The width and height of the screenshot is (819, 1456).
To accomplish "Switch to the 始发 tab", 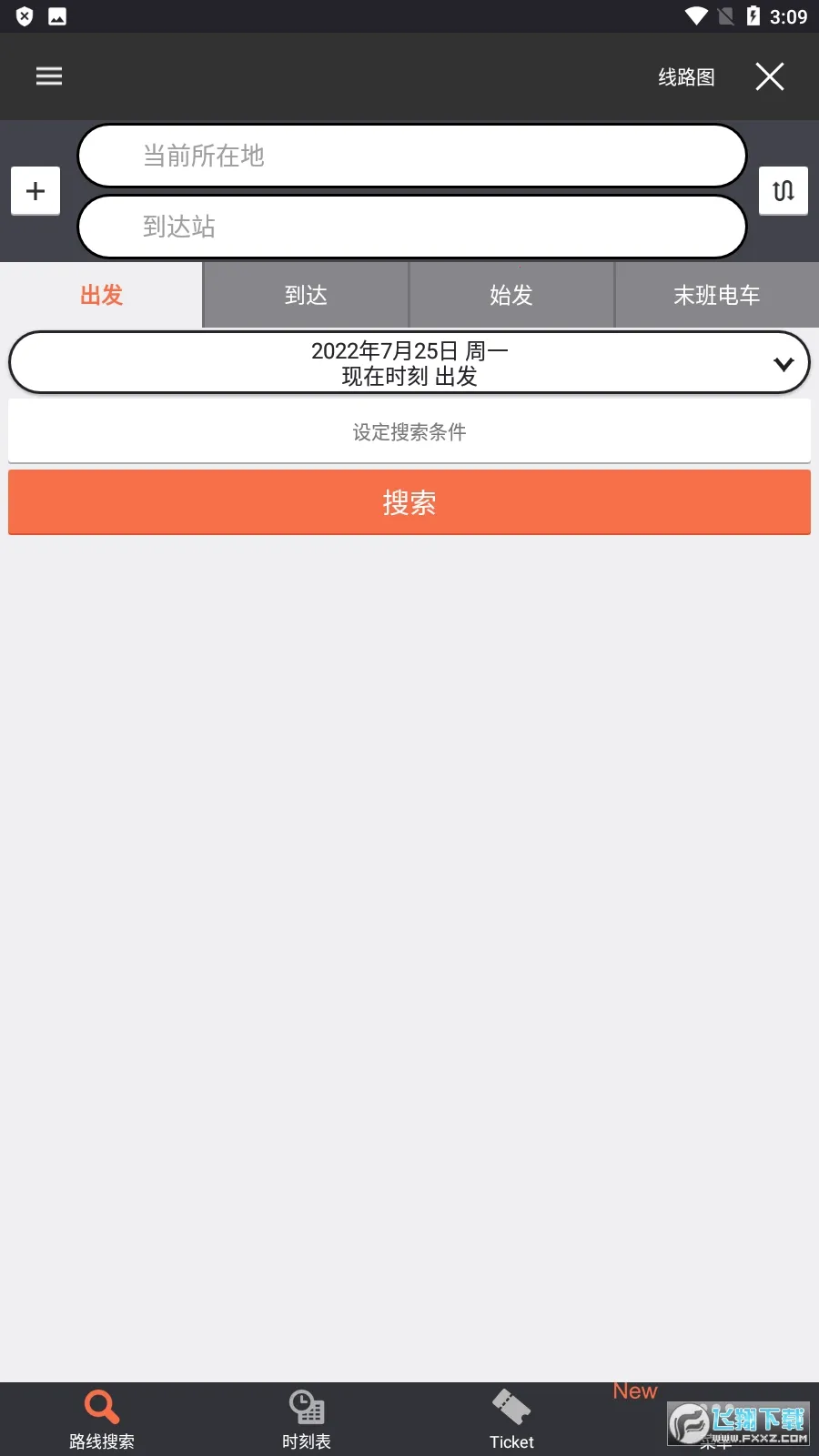I will [x=511, y=295].
